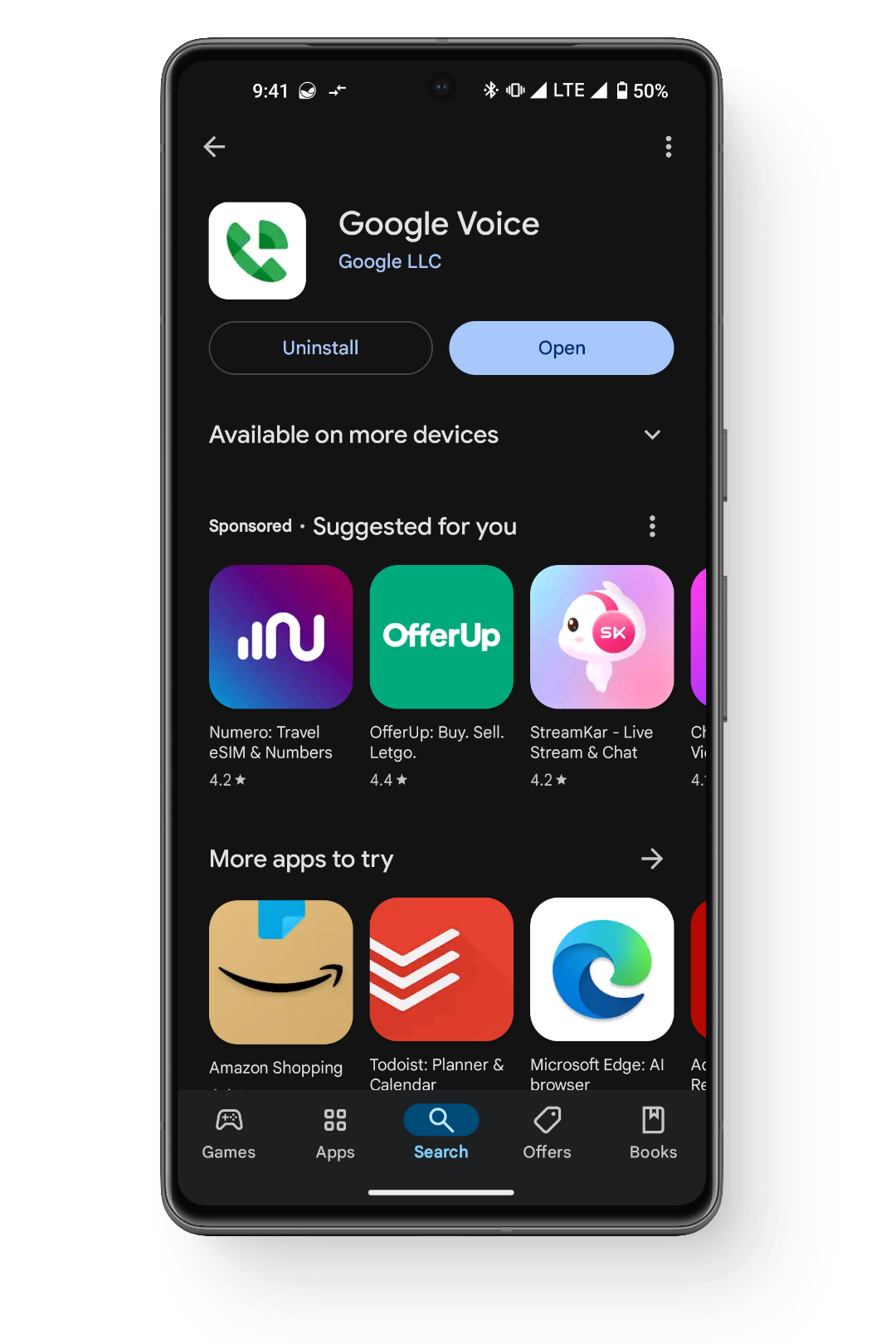Viewport: 896px width, 1344px height.
Task: Expand Available on more devices
Action: (652, 435)
